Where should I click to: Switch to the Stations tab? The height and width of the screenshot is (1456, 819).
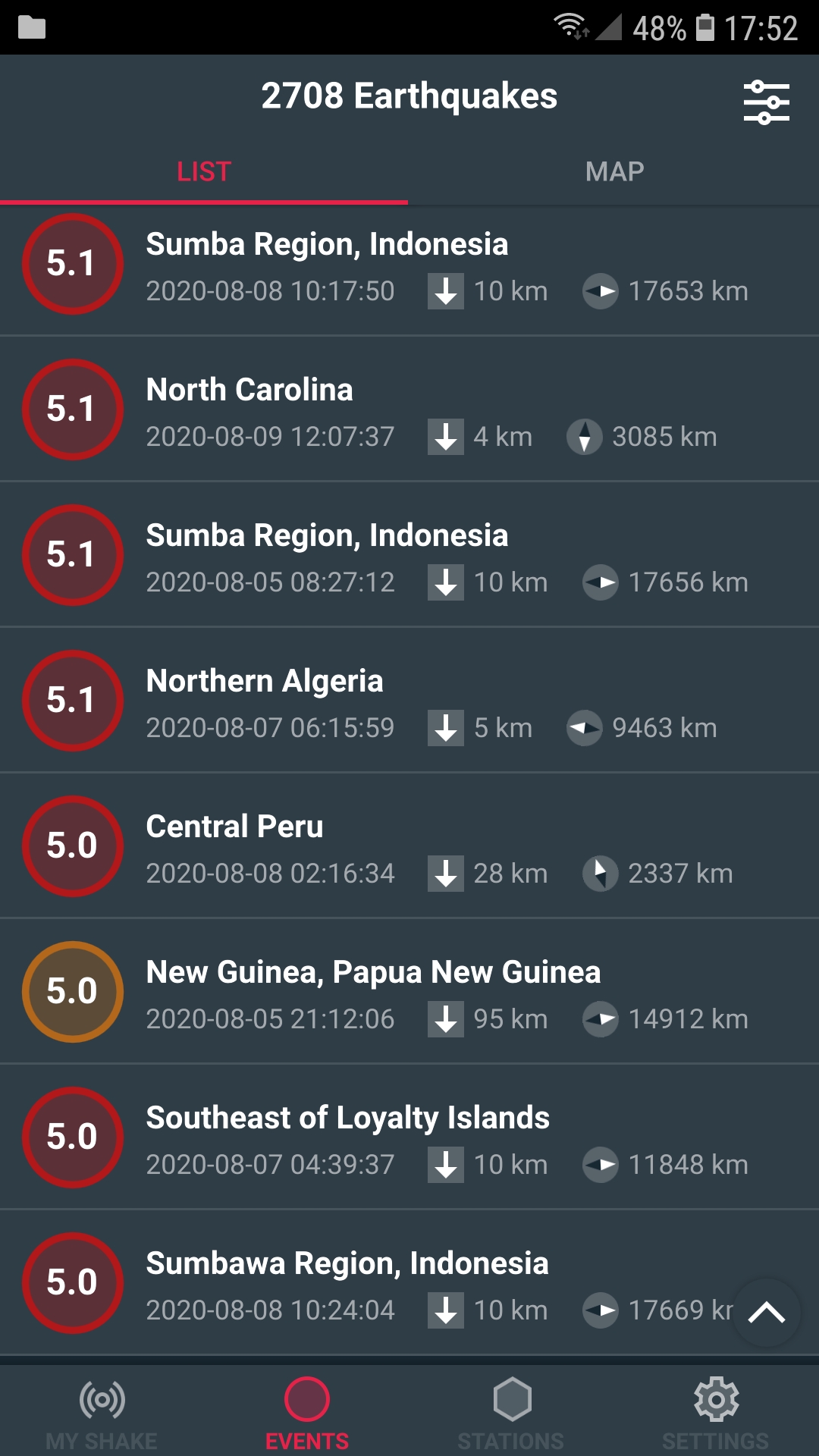(512, 1412)
